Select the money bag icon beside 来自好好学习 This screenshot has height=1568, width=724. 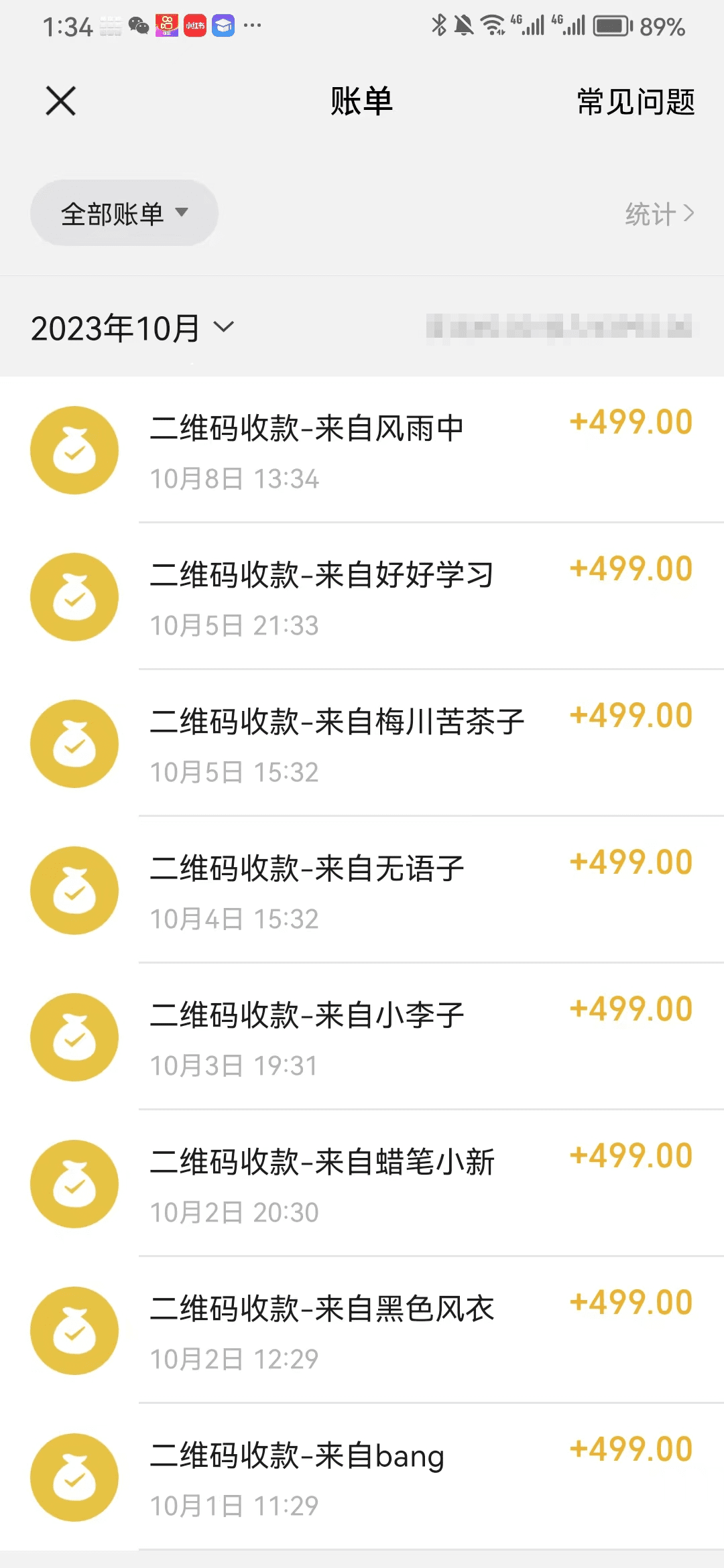click(74, 596)
